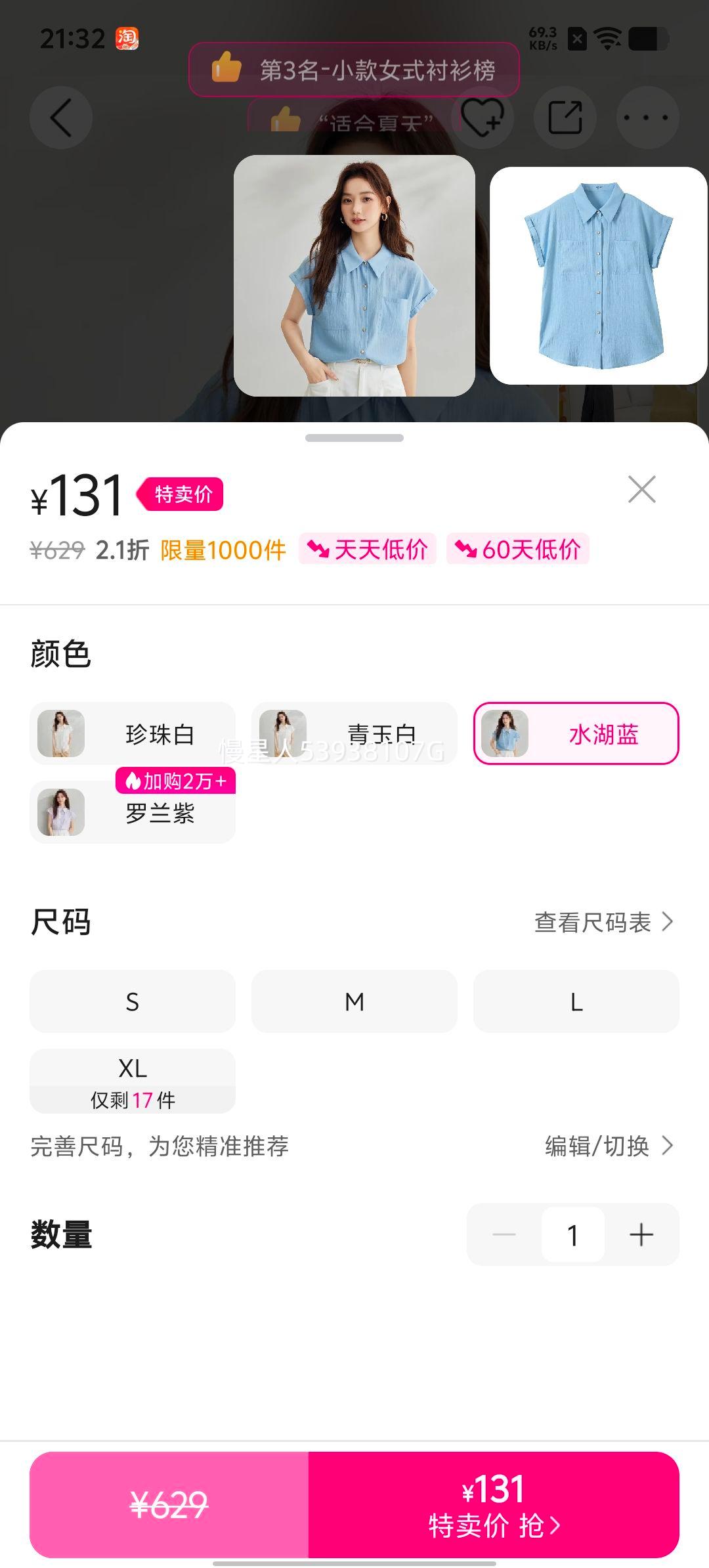Choose size M
This screenshot has height=1568, width=709.
[354, 1001]
